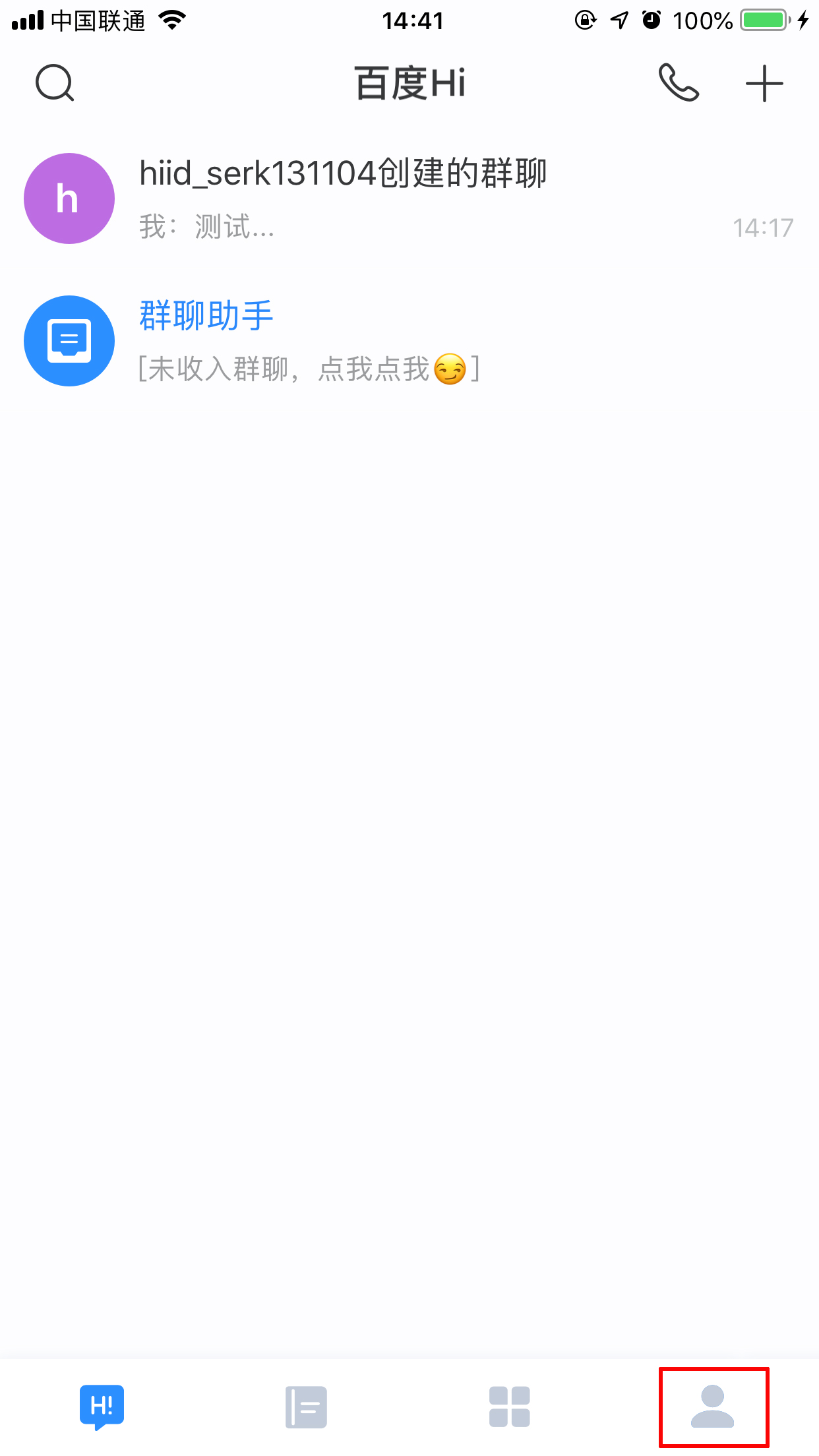Tap the 百度Hi title

tap(409, 83)
